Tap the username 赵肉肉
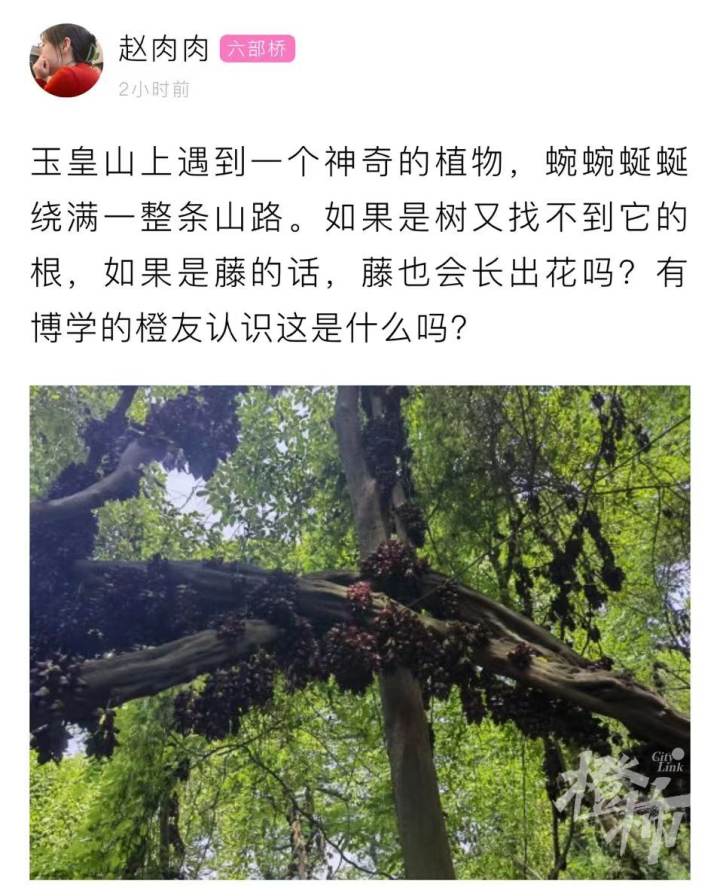This screenshot has height=896, width=720. click(162, 49)
